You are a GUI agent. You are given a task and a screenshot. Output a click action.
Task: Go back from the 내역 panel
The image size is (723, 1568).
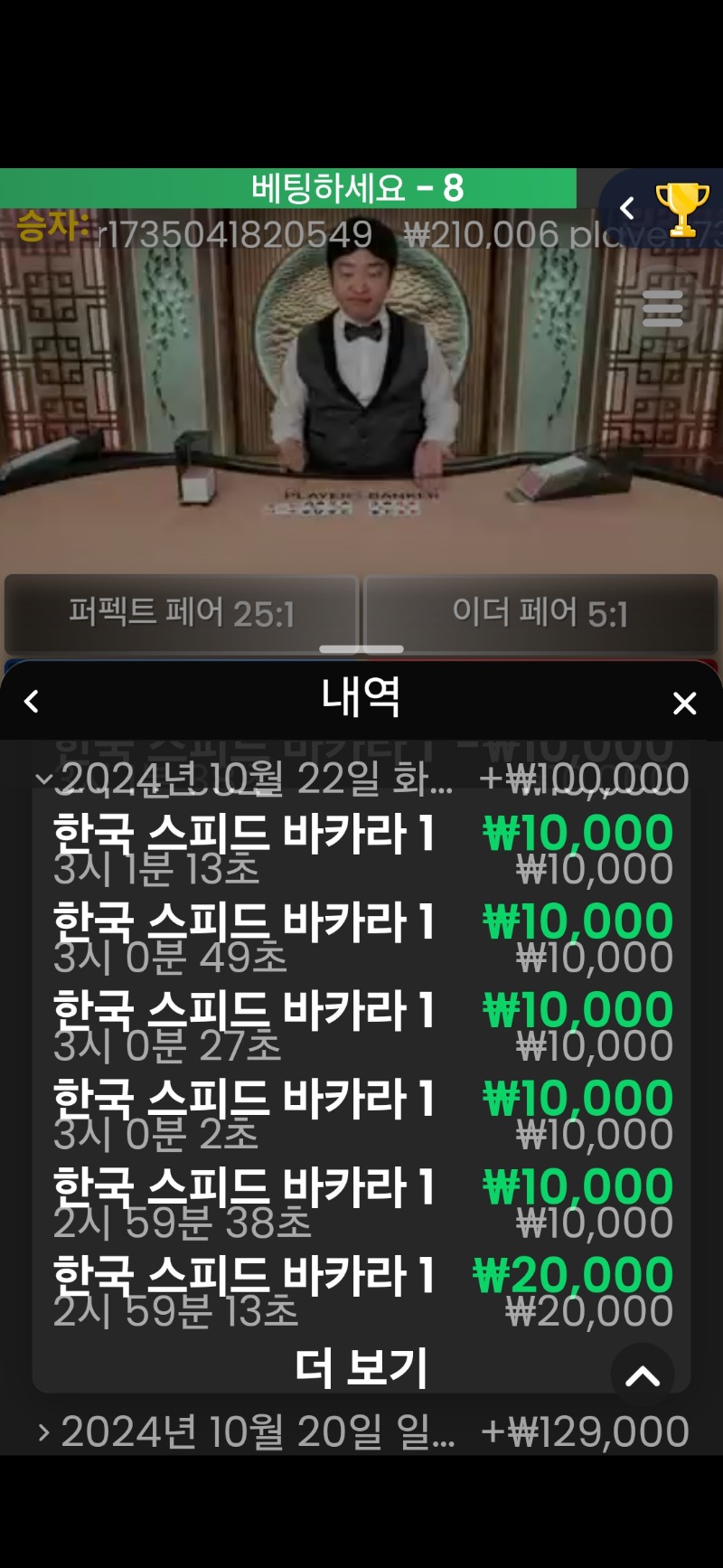[x=32, y=702]
